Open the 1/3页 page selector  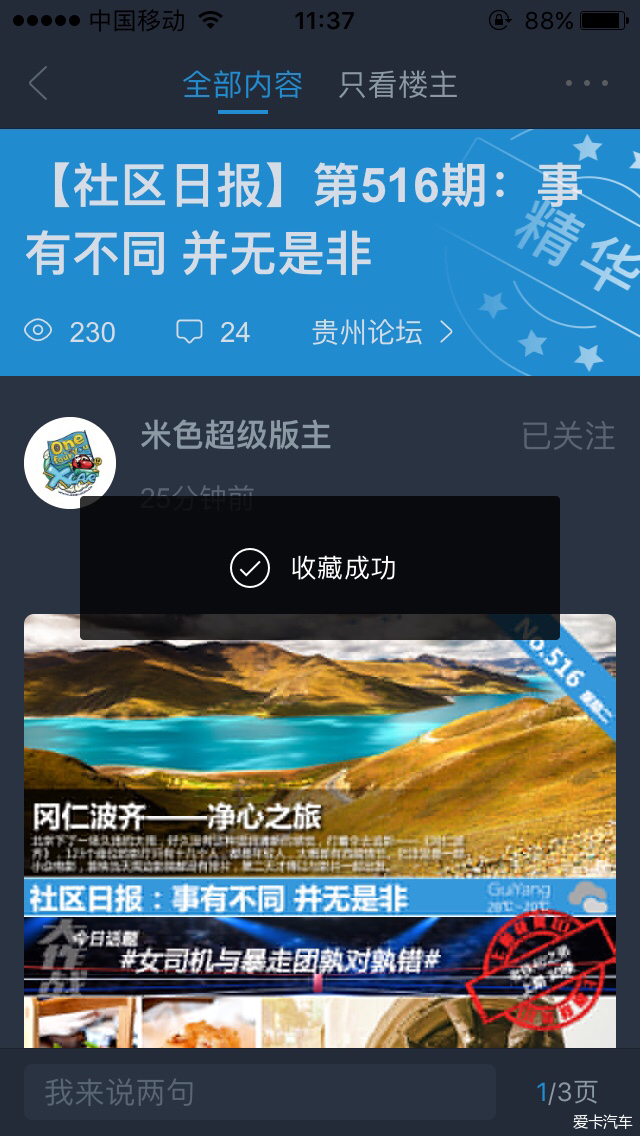pos(567,1092)
